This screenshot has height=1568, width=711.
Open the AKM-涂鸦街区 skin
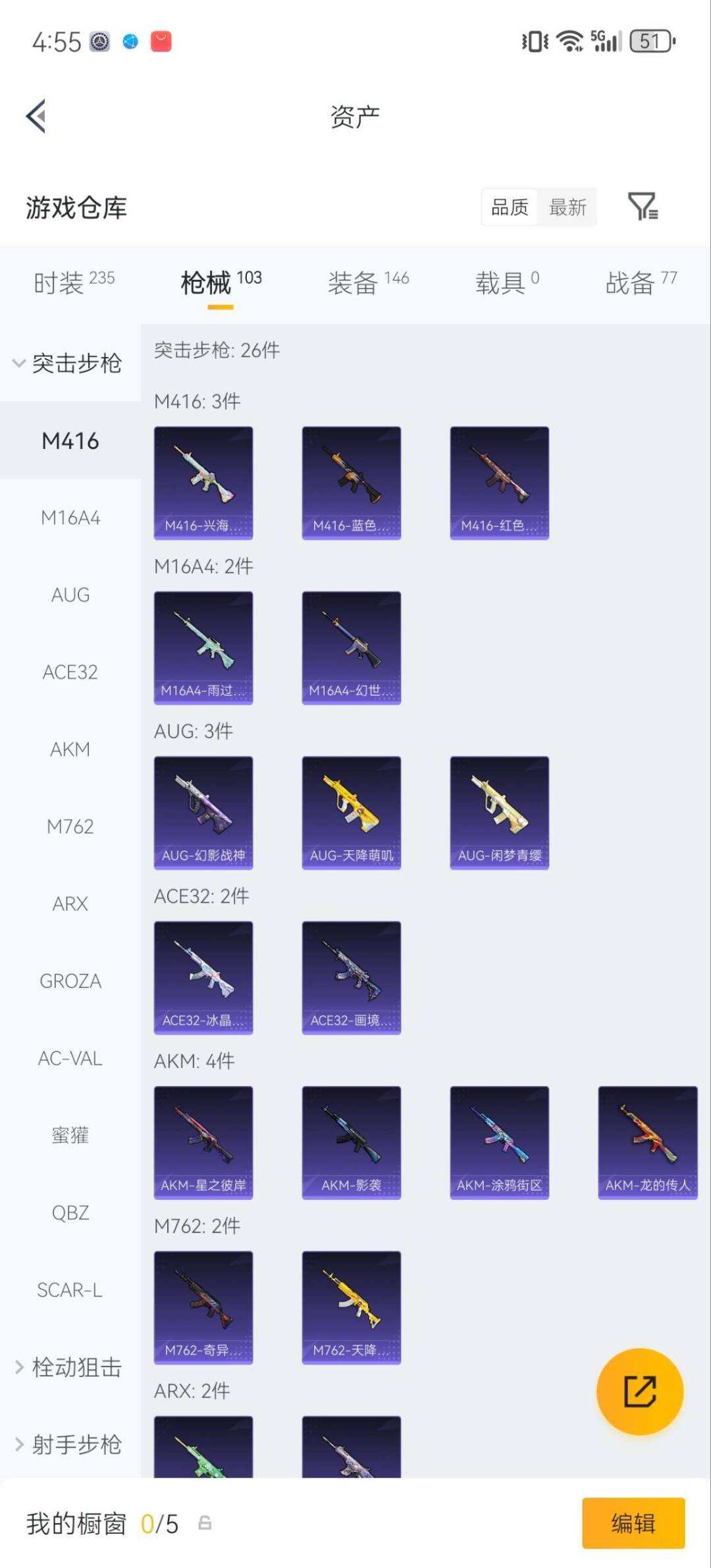point(500,1143)
